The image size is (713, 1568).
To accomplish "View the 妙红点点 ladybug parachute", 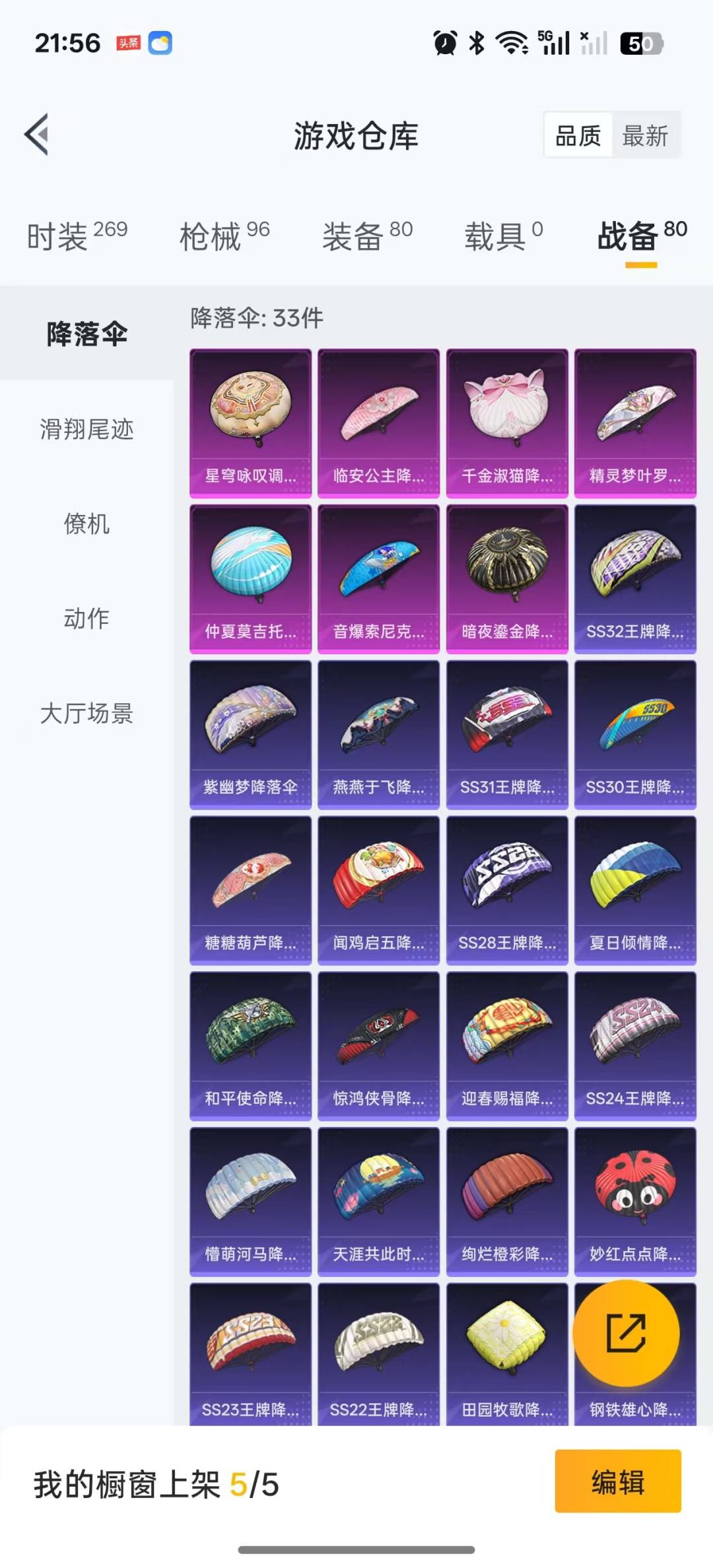I will (635, 1202).
